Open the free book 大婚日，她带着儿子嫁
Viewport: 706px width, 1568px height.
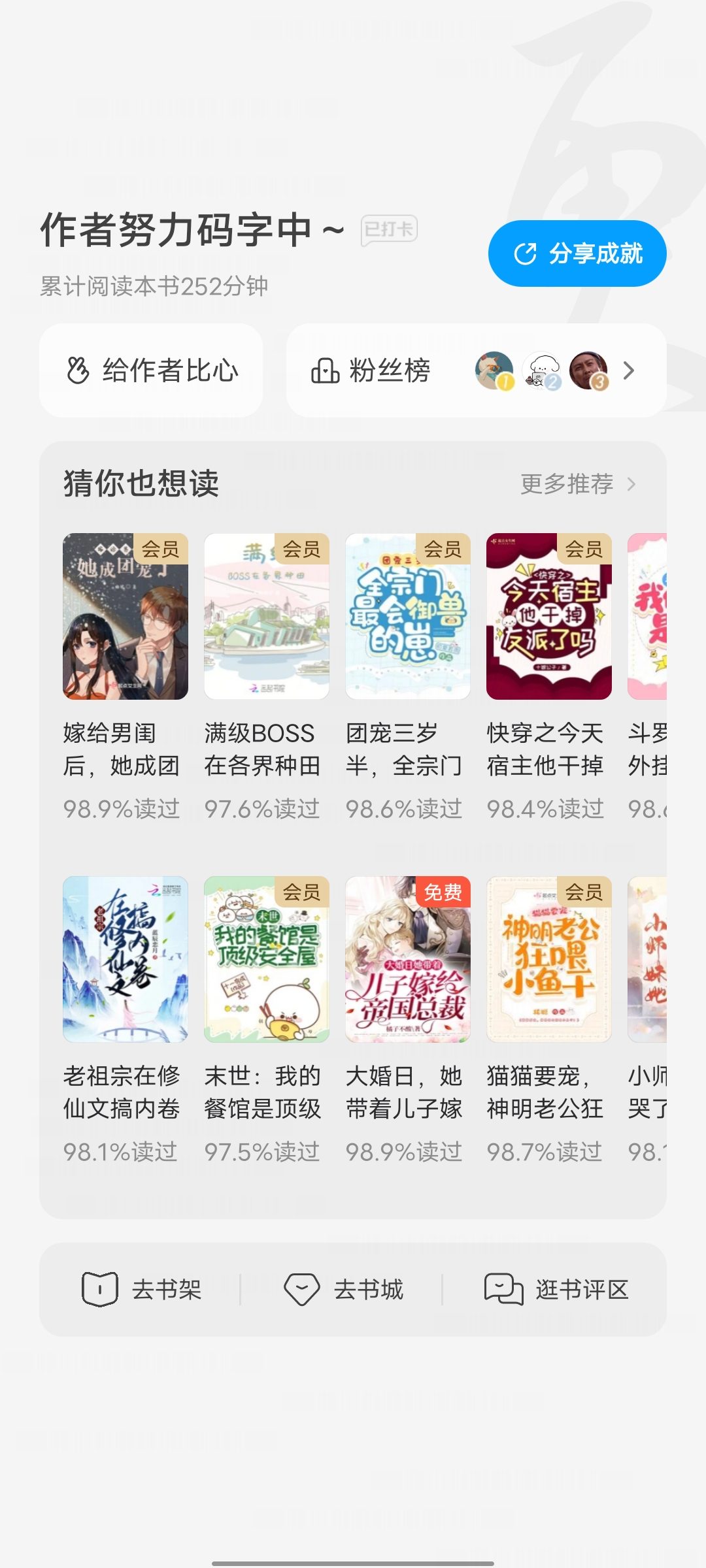pyautogui.click(x=408, y=1020)
